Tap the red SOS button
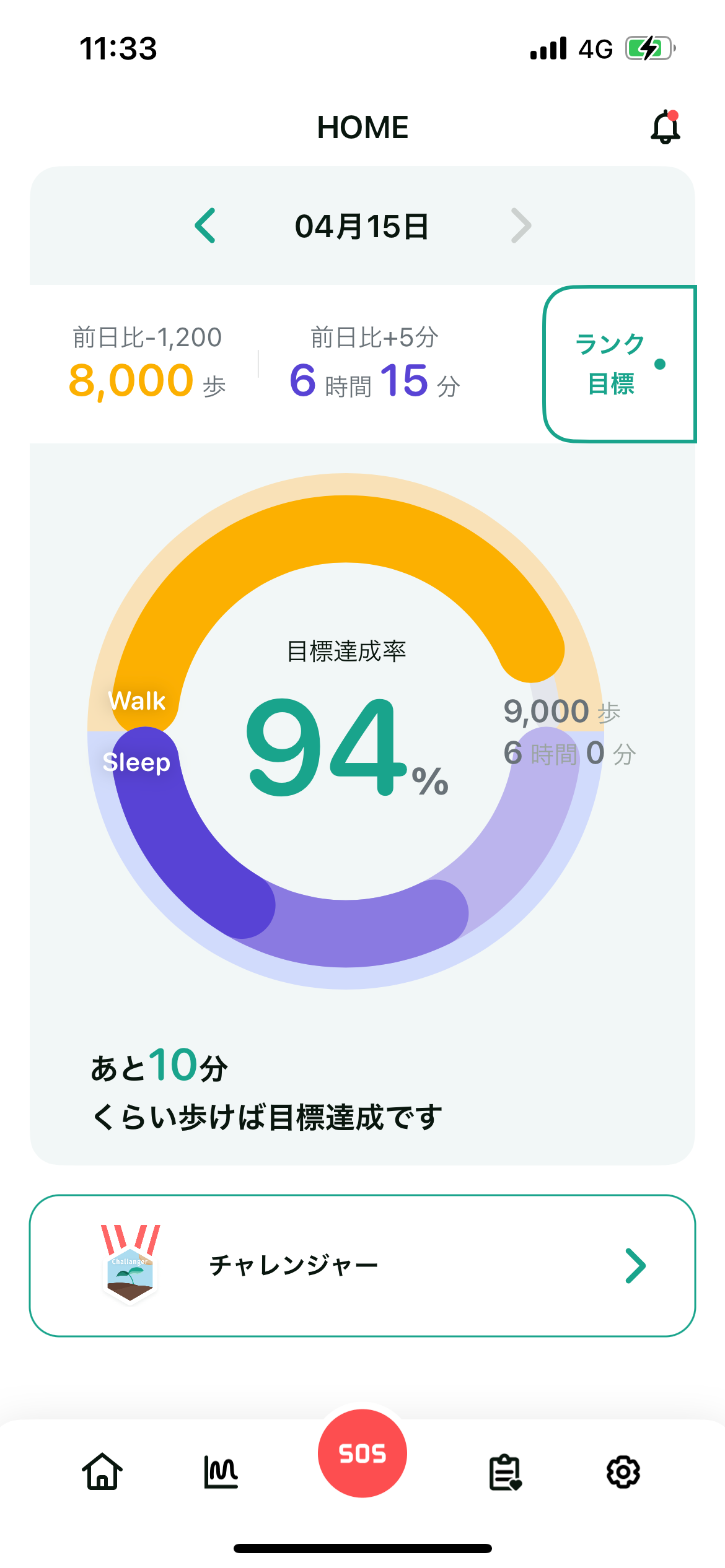The width and height of the screenshot is (725, 1568). coord(362,1453)
